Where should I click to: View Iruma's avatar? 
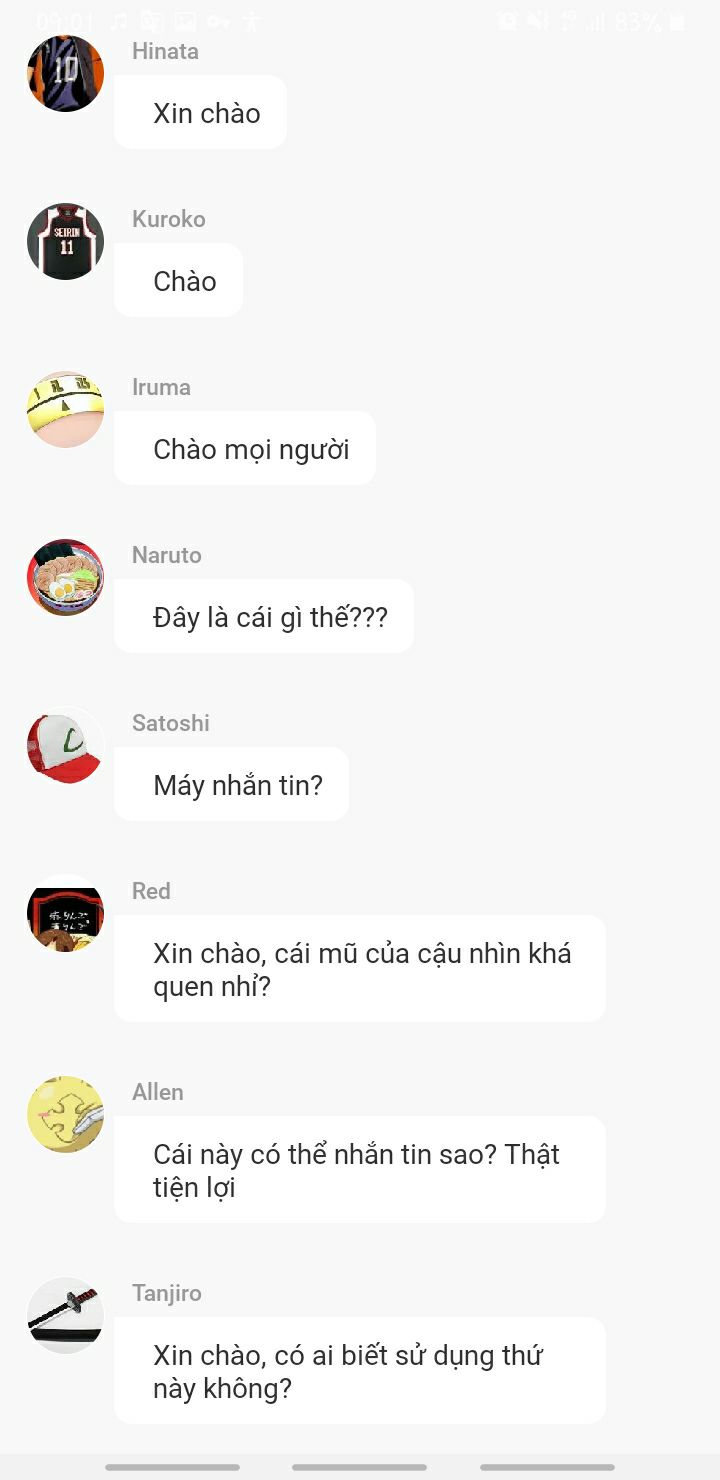(65, 409)
